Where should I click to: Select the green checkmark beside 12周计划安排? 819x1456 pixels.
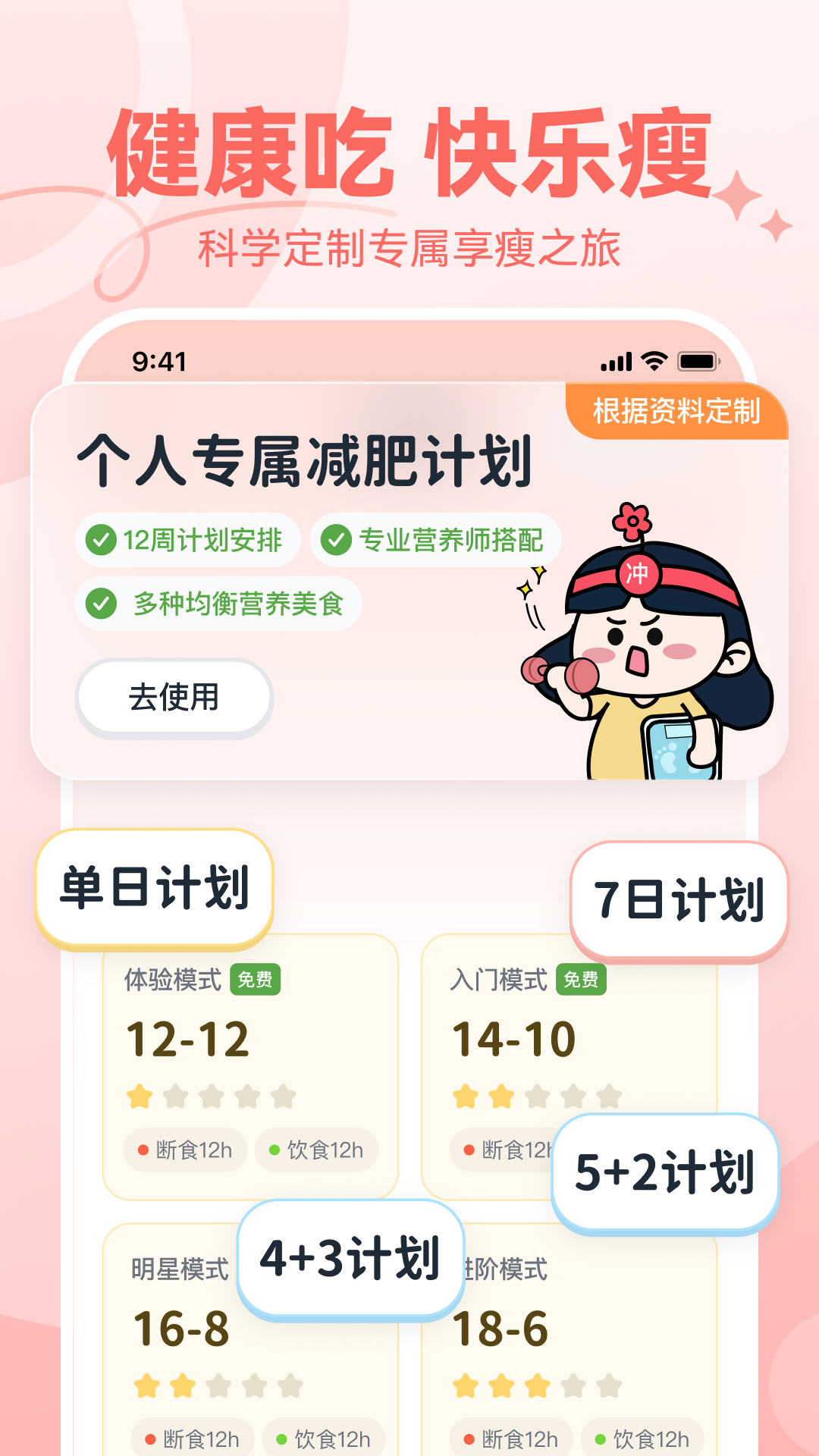pos(102,541)
